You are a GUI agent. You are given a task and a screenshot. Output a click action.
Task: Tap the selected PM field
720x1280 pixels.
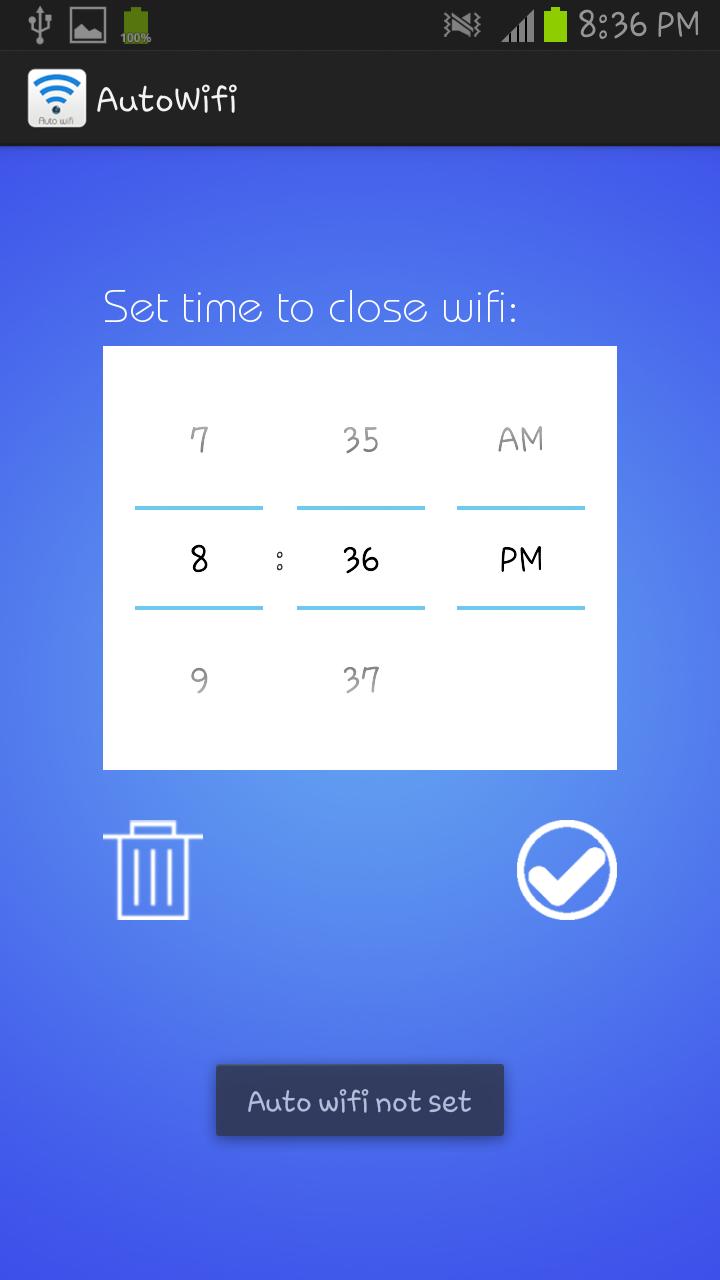pos(521,559)
